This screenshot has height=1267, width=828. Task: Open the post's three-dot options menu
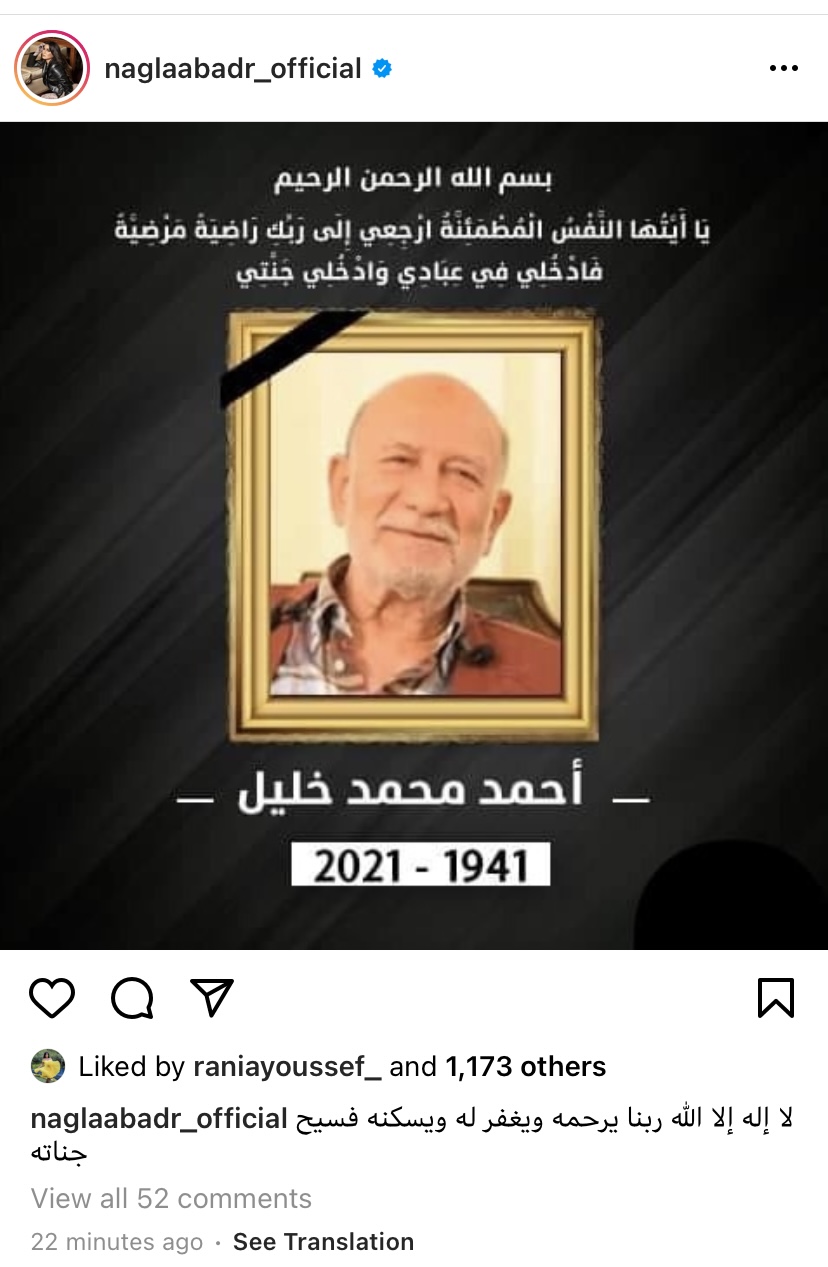(783, 69)
